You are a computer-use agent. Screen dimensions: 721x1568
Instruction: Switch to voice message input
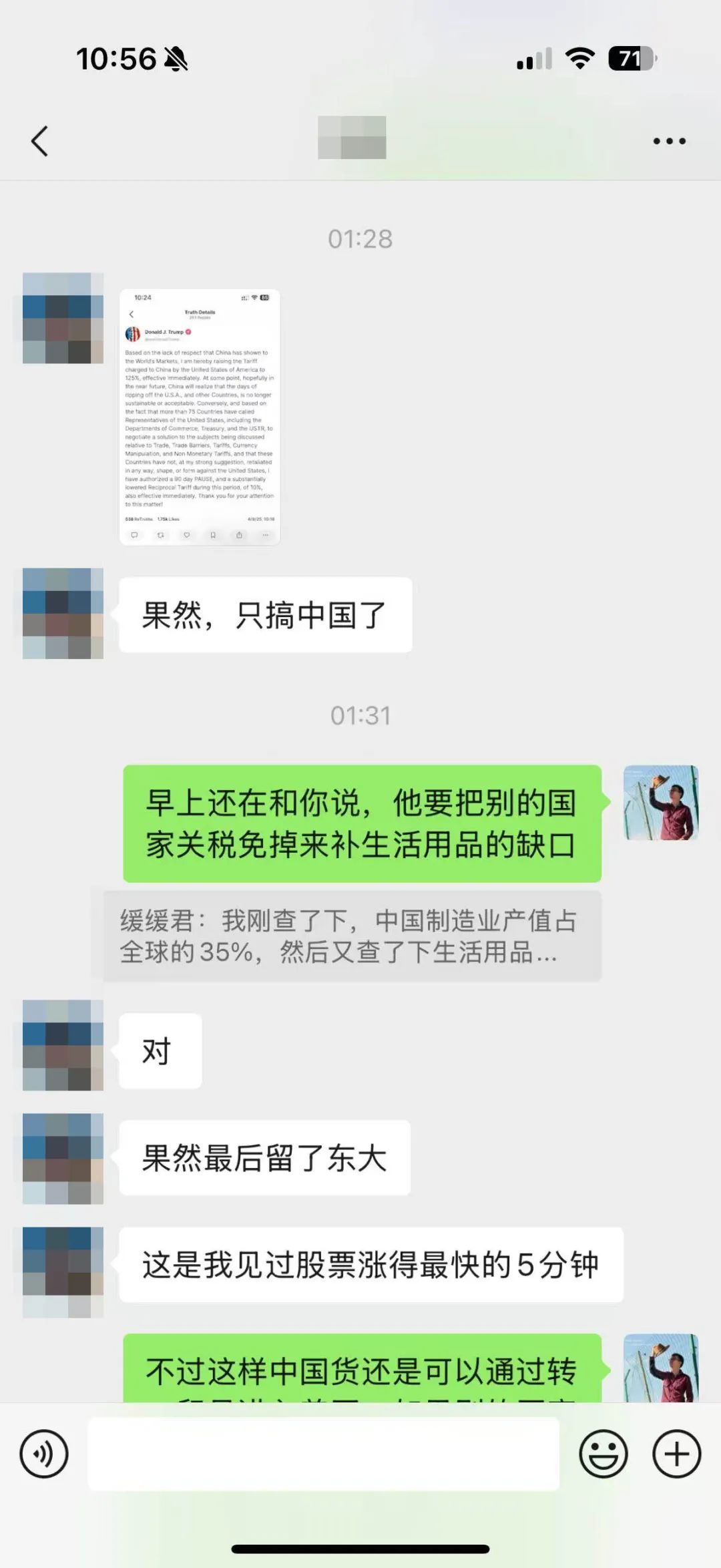[x=44, y=1454]
